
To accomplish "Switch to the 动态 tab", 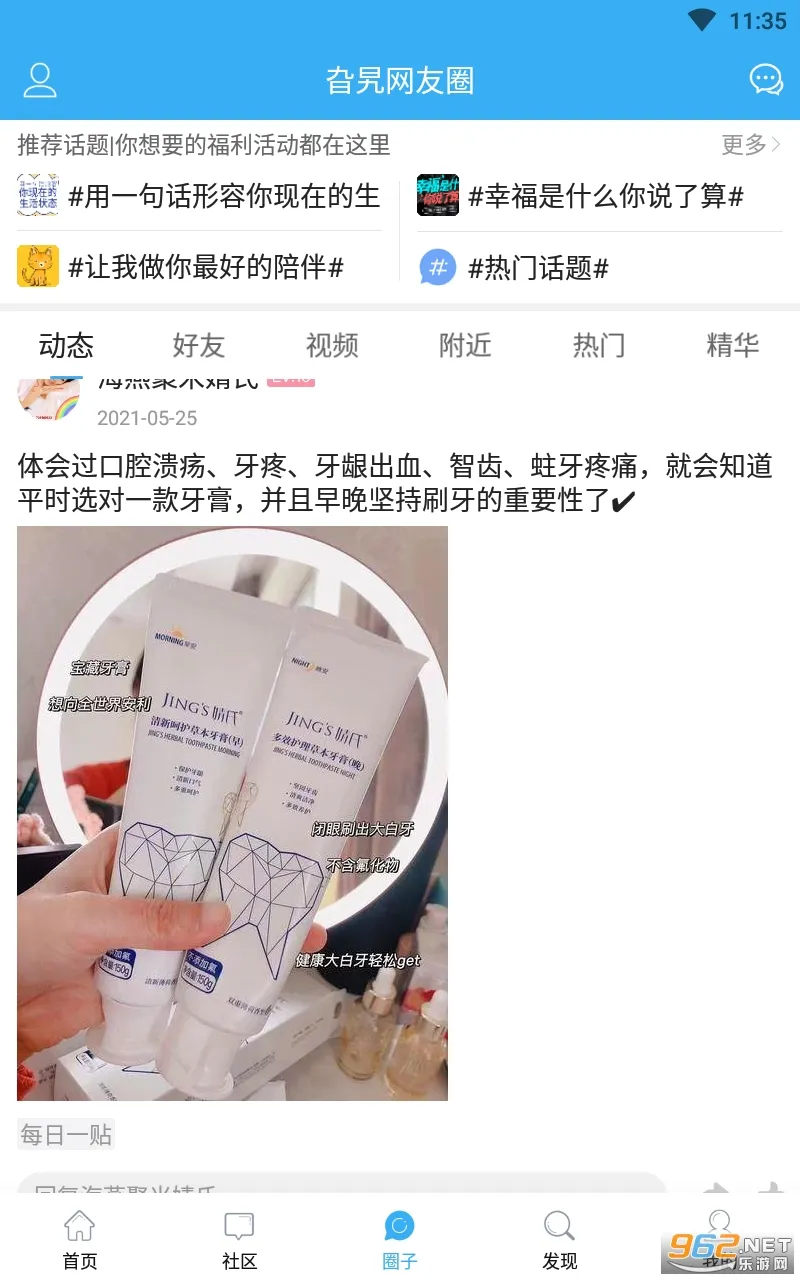I will pyautogui.click(x=66, y=346).
